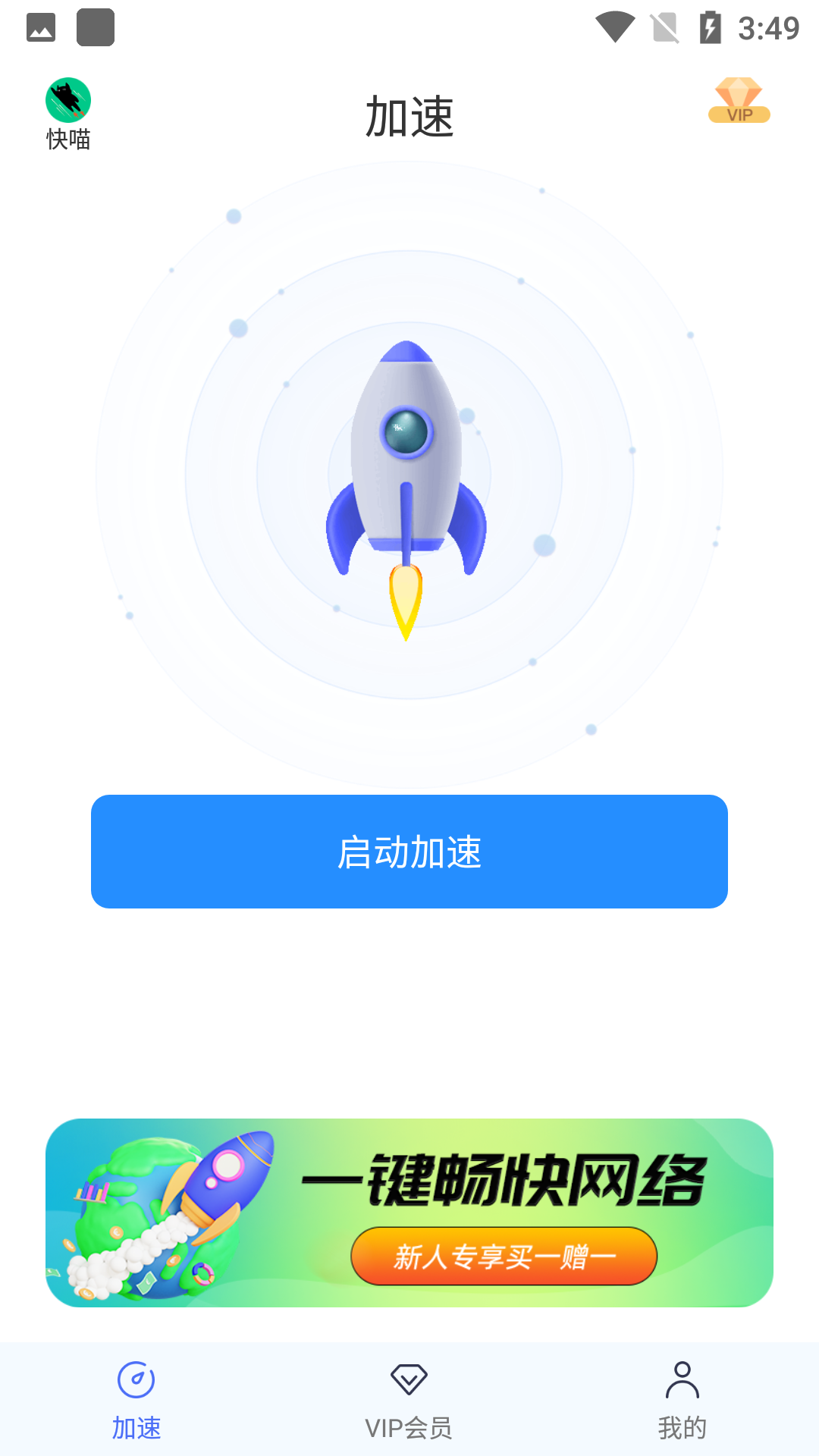
Task: Switch to the VIP会员 tab
Action: pyautogui.click(x=409, y=1403)
